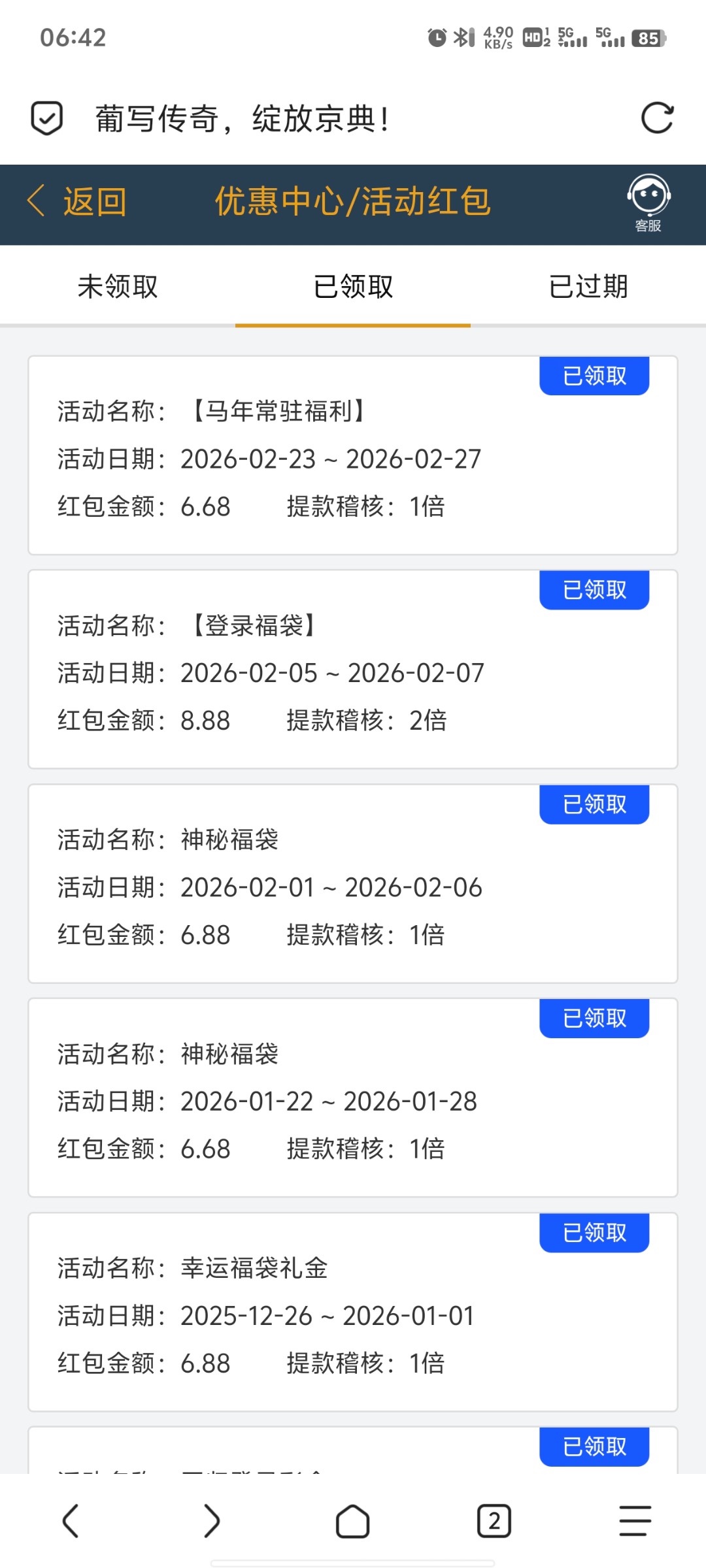Select the 已领取 tab
Viewport: 706px width, 1568px height.
(x=353, y=286)
